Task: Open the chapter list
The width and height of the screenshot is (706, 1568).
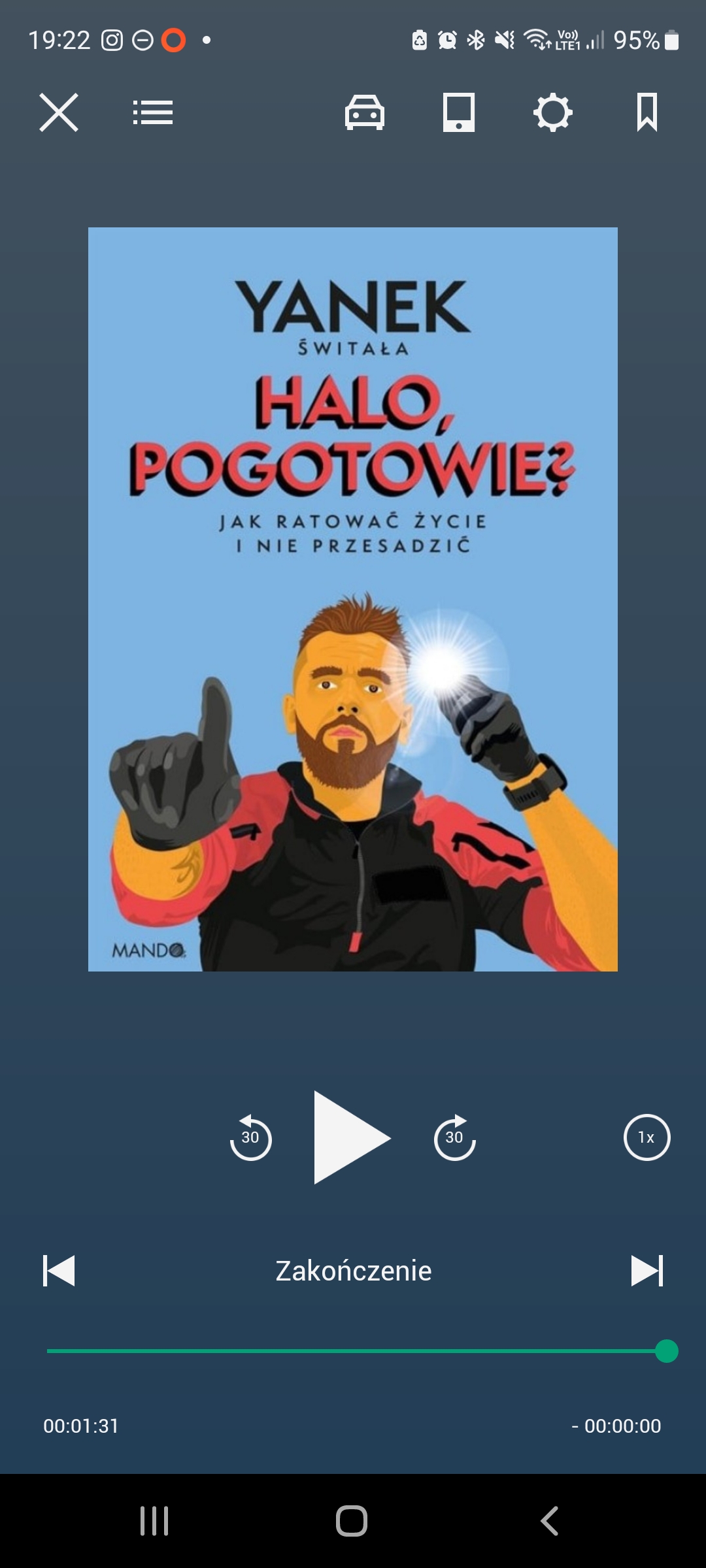Action: [153, 112]
